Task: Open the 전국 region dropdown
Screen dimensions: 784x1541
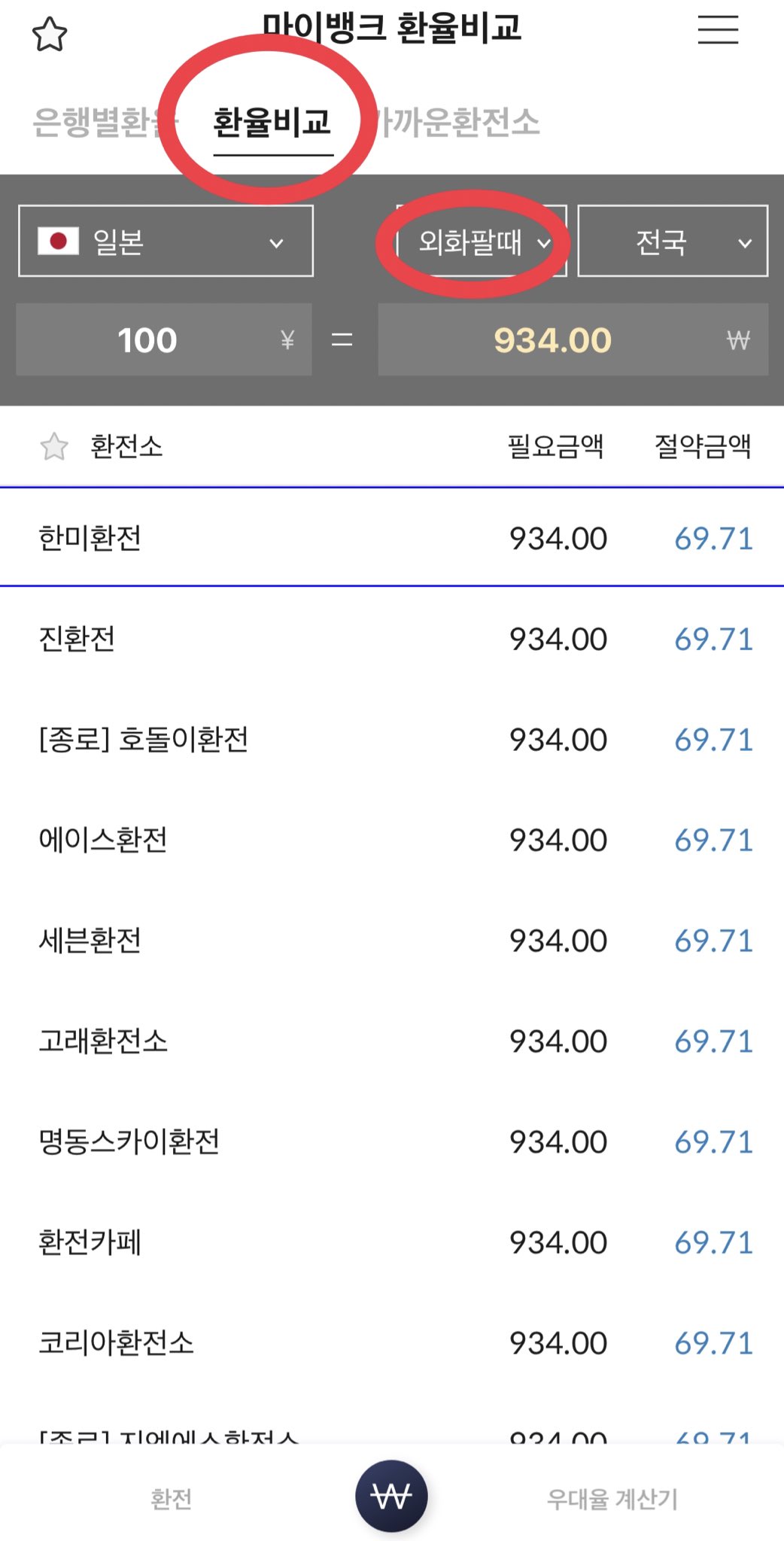Action: 673,241
